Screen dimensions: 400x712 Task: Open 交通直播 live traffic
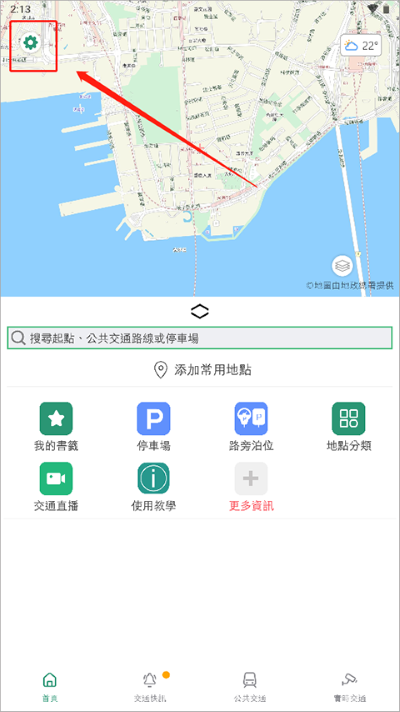pyautogui.click(x=56, y=487)
